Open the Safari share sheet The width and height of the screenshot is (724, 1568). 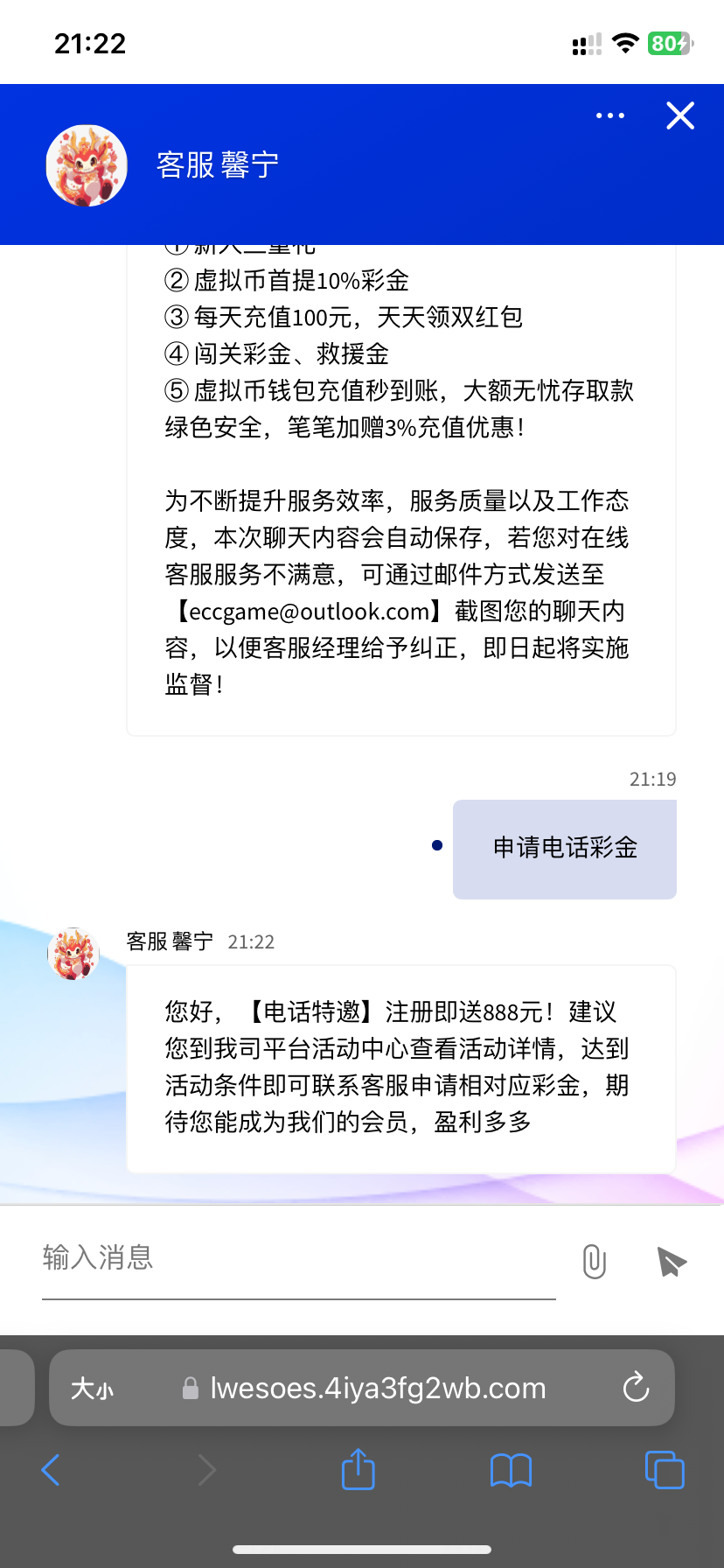coord(358,1469)
